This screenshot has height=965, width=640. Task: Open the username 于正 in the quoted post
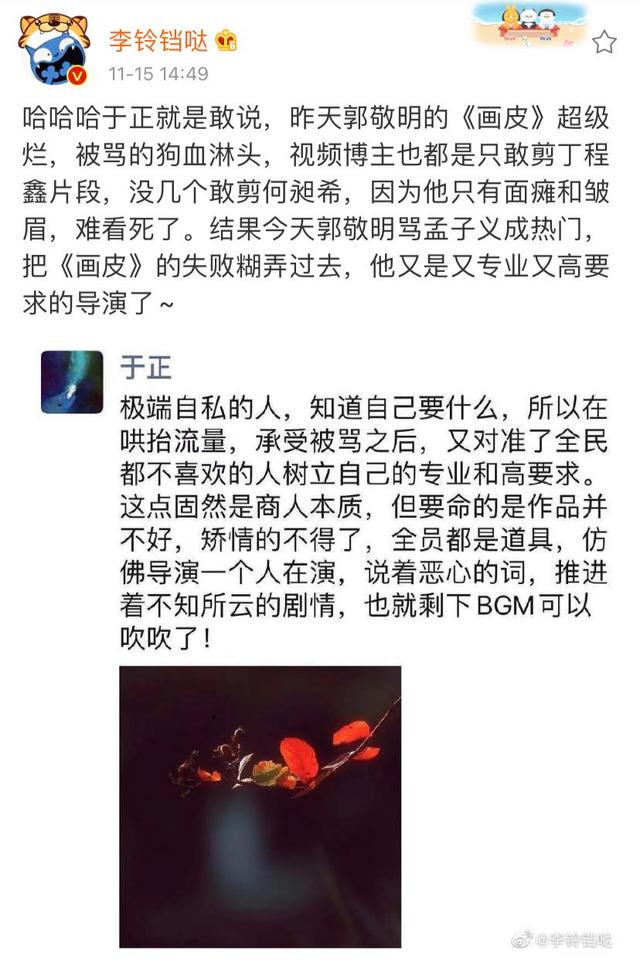146,367
